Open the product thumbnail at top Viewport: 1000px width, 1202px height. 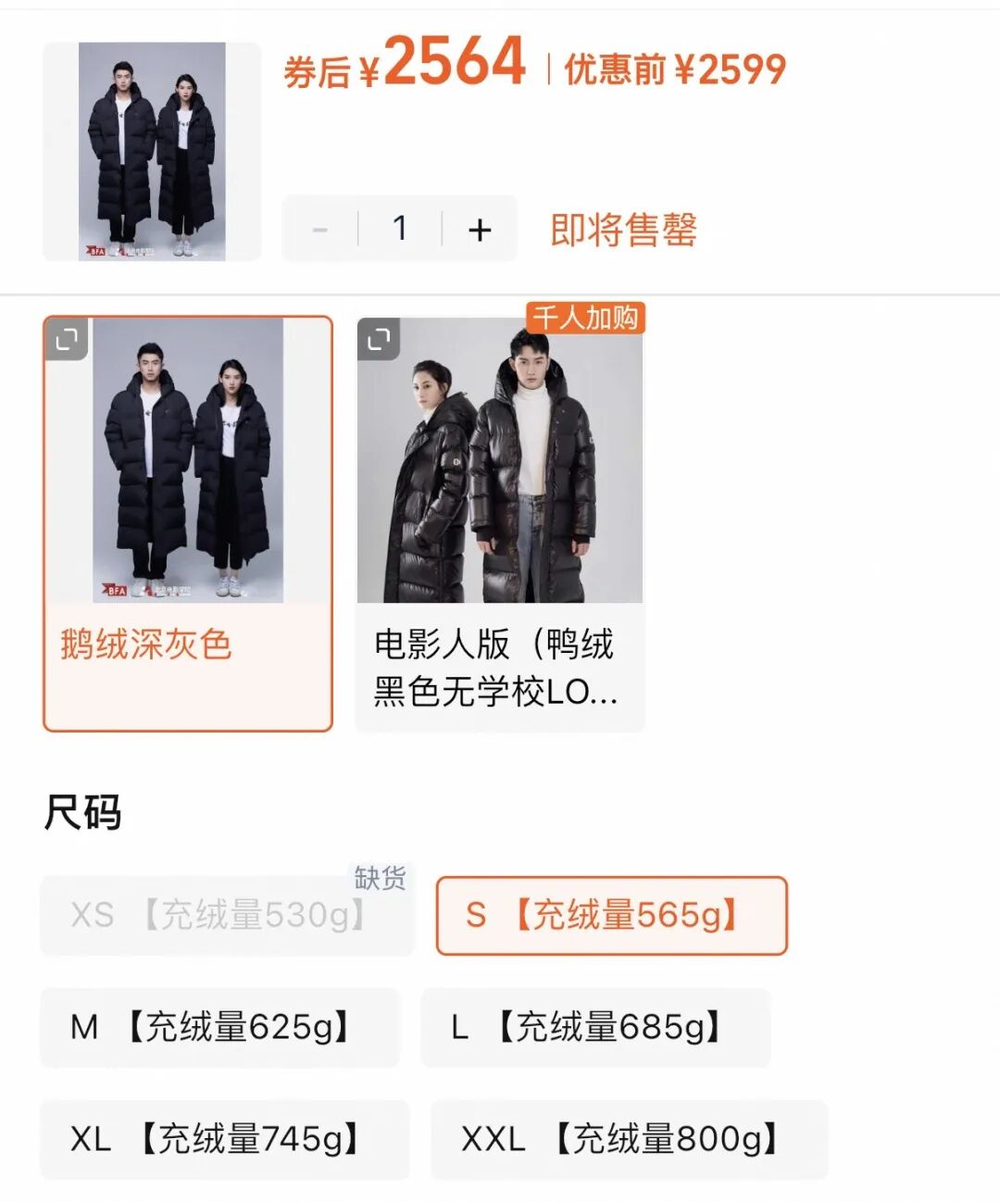pos(152,151)
